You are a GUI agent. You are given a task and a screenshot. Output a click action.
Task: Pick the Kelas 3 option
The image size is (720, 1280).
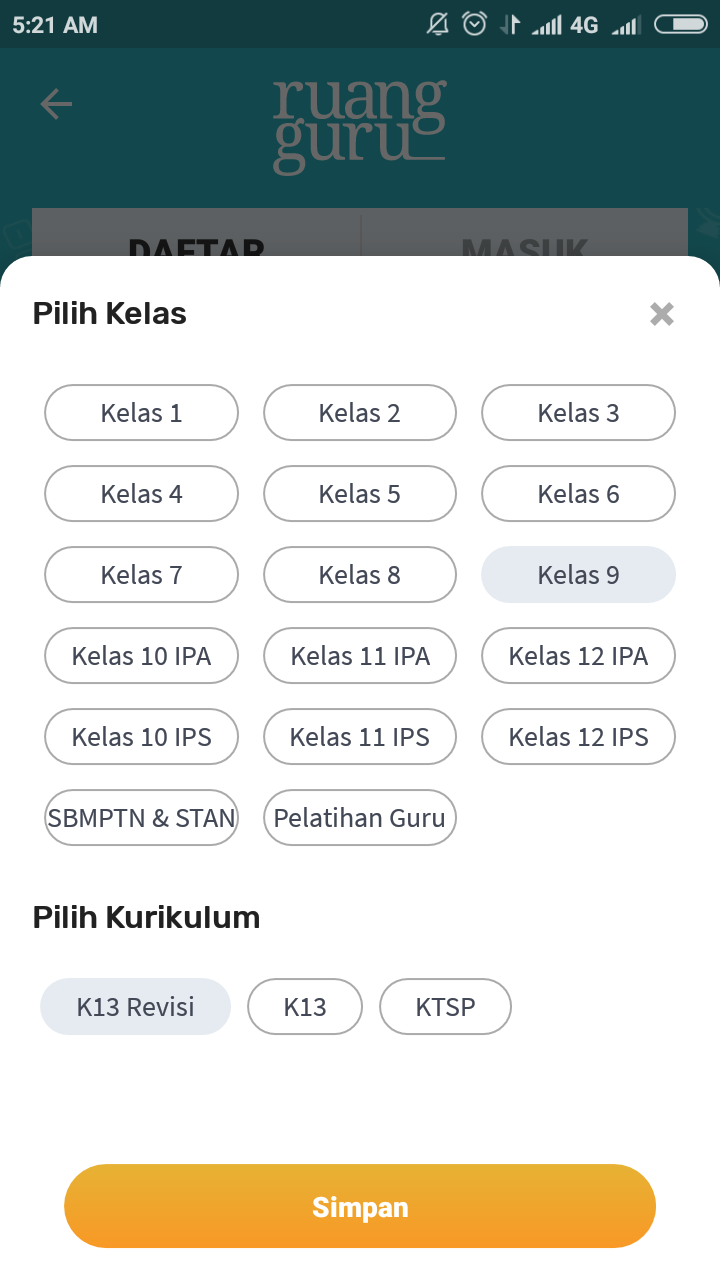[x=578, y=413]
